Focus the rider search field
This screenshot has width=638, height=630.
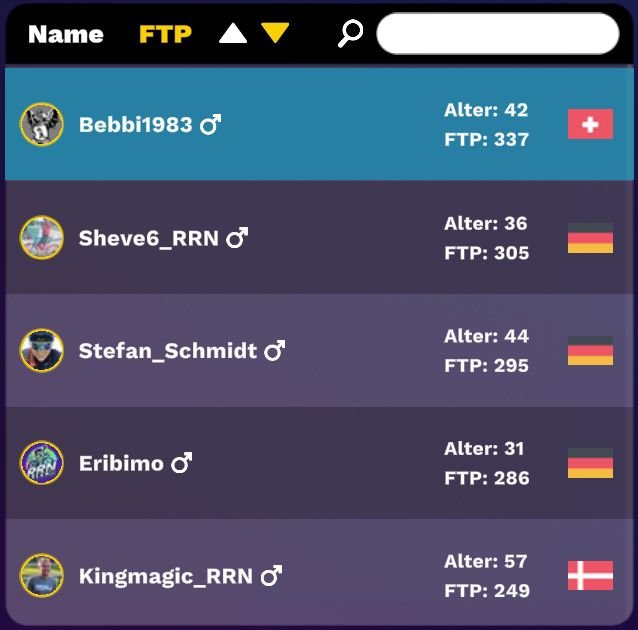click(497, 34)
